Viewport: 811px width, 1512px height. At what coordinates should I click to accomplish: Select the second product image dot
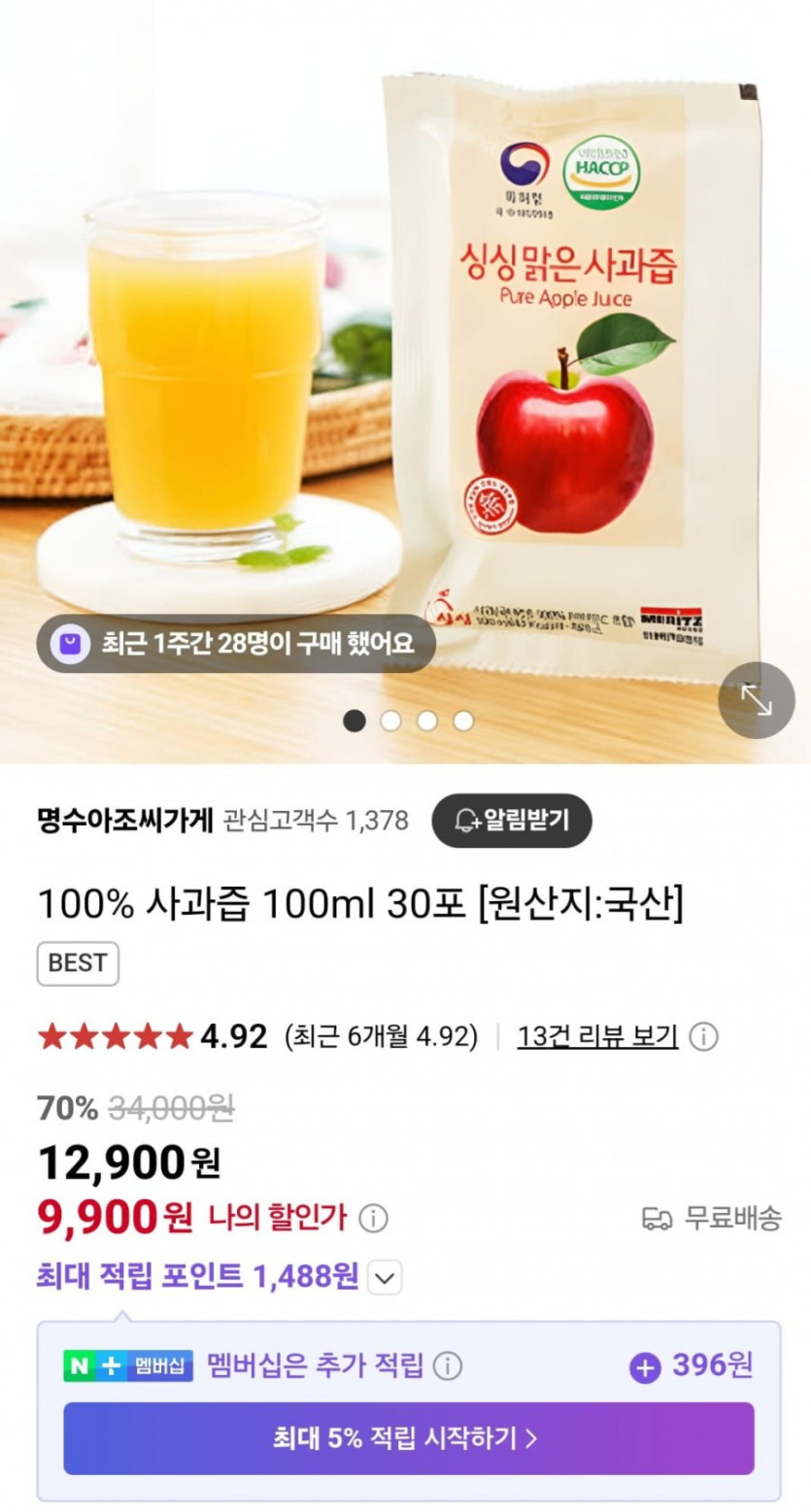pos(390,721)
